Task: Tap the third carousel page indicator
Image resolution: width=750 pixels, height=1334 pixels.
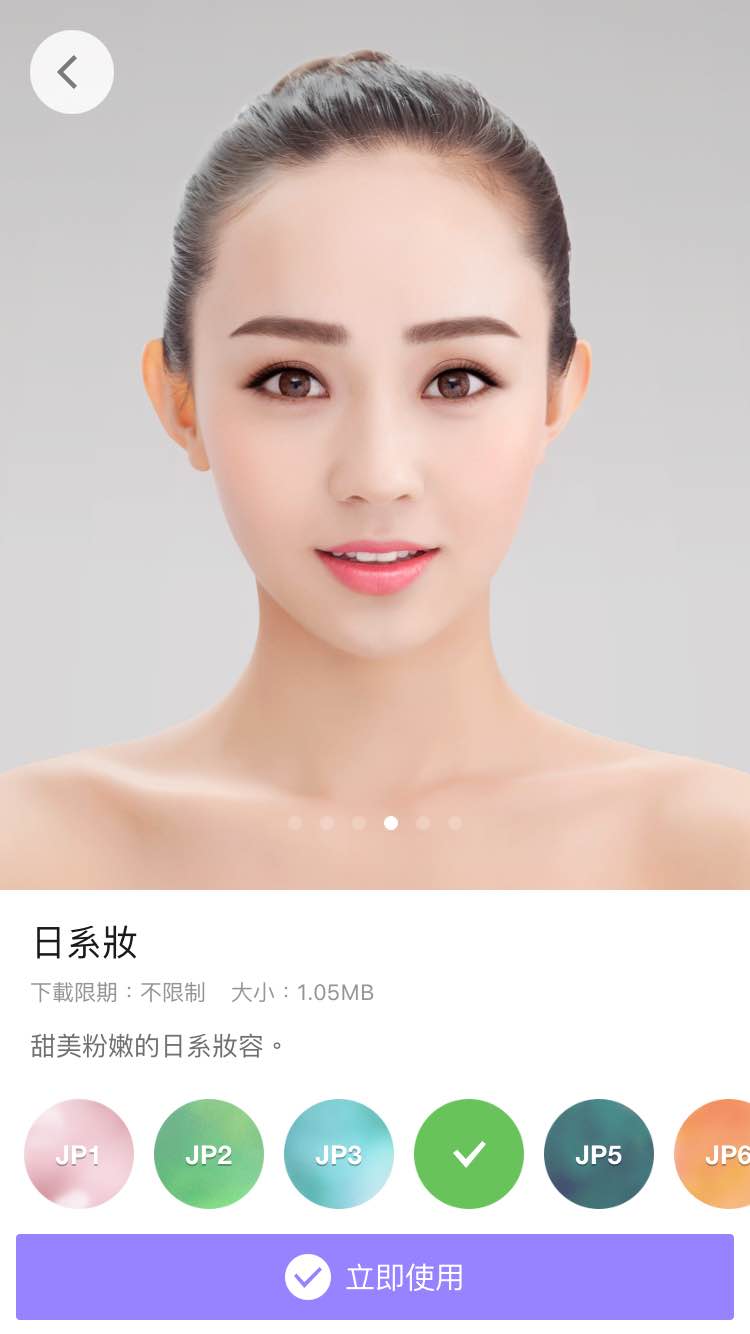Action: coord(358,823)
